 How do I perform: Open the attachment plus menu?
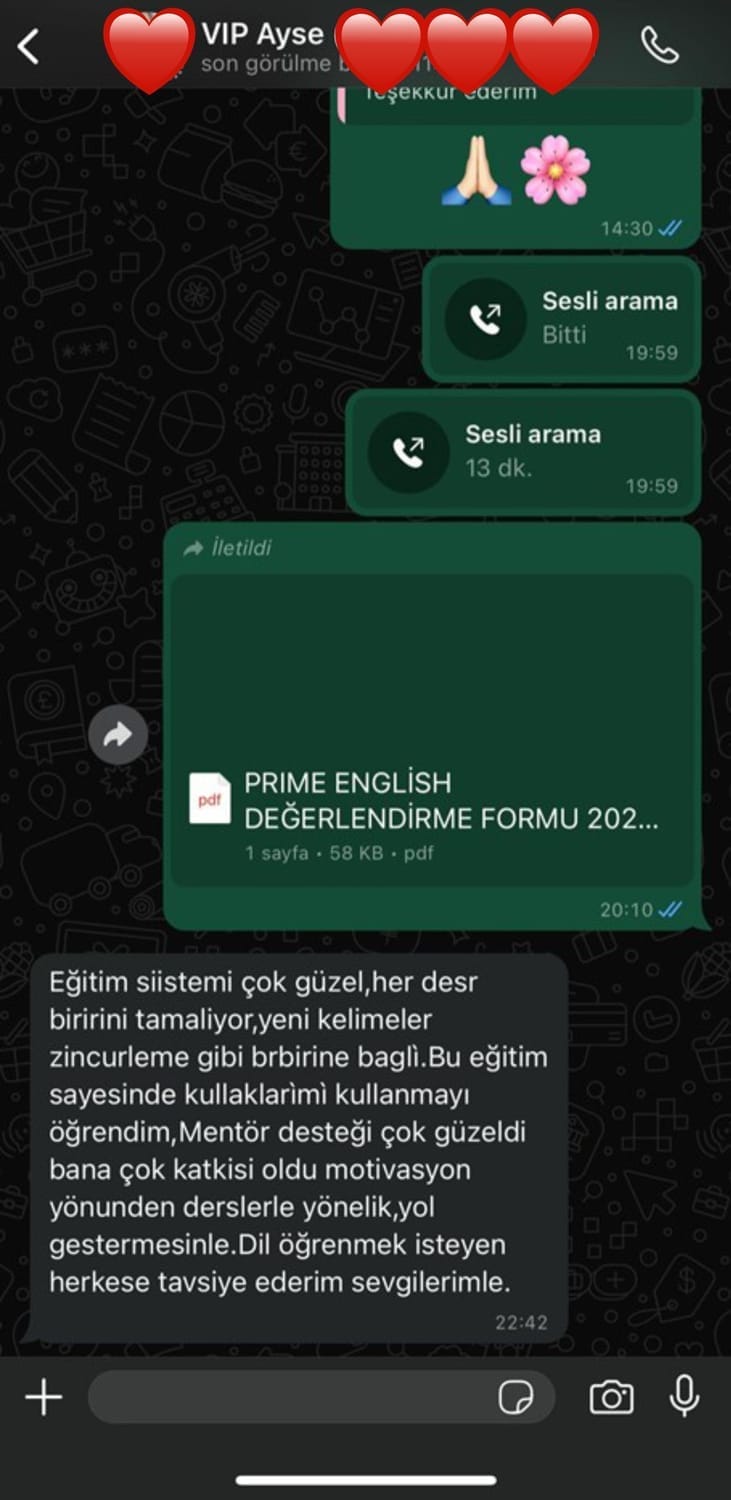coord(43,1397)
